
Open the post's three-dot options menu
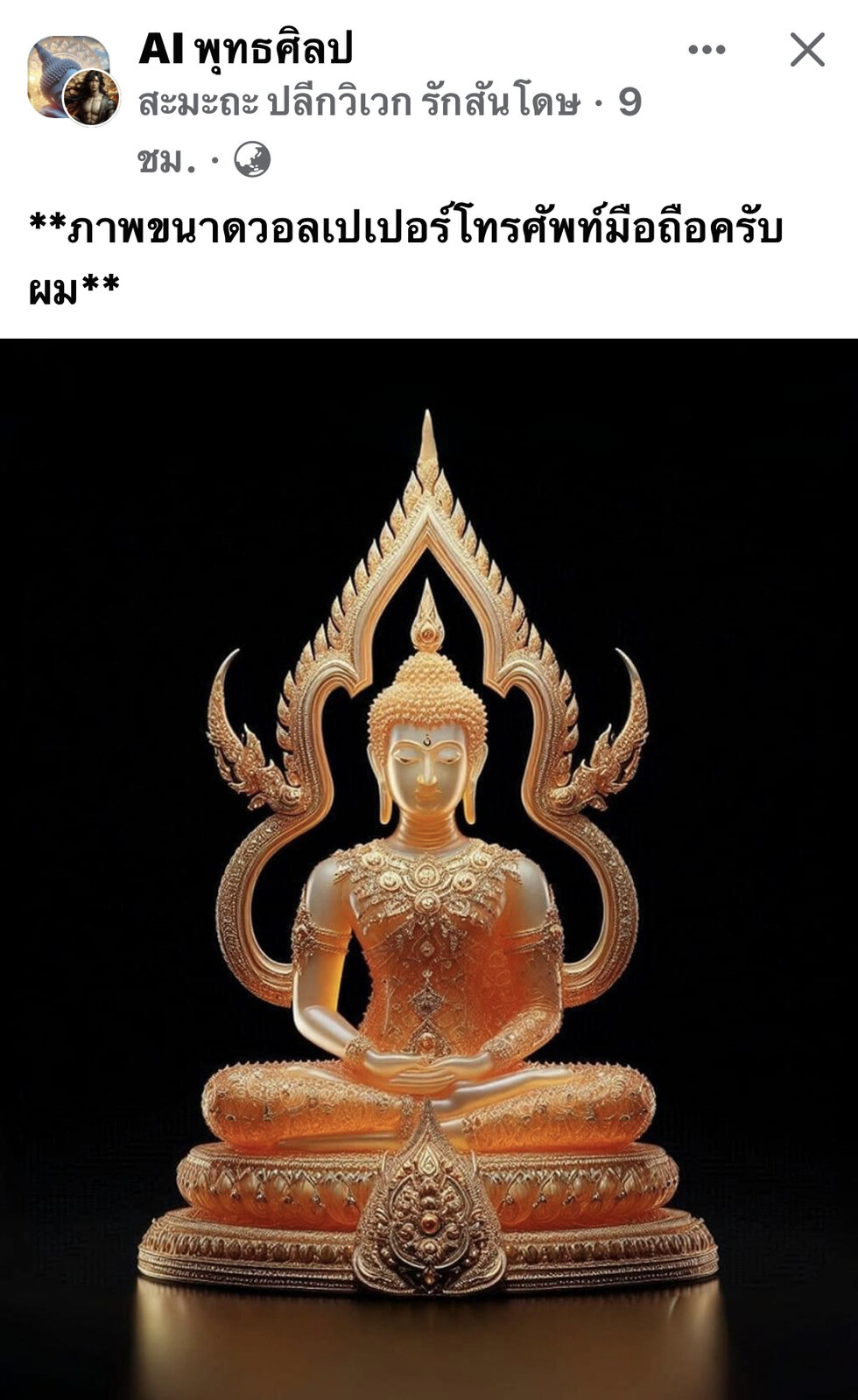tap(706, 50)
